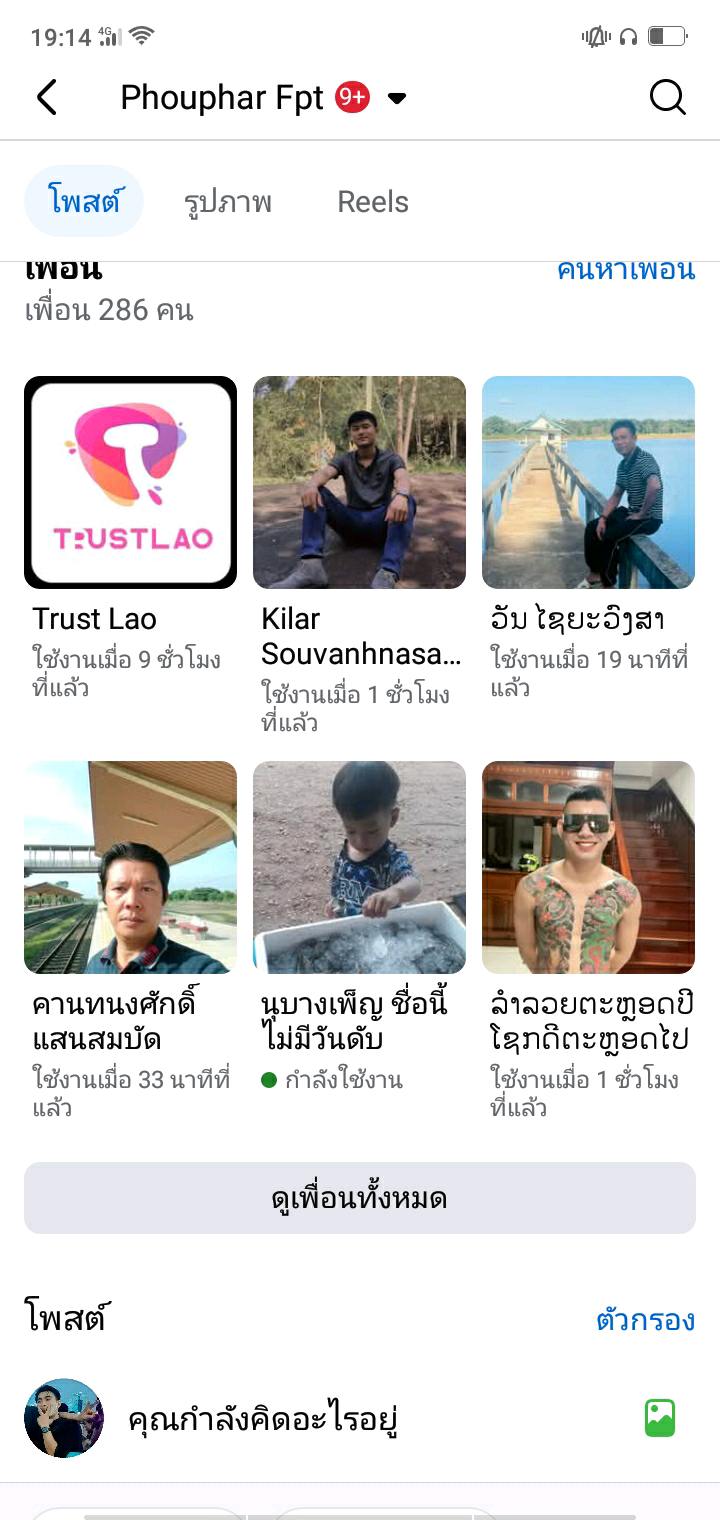Open Trust Lao's profile
This screenshot has height=1520, width=720.
point(130,482)
